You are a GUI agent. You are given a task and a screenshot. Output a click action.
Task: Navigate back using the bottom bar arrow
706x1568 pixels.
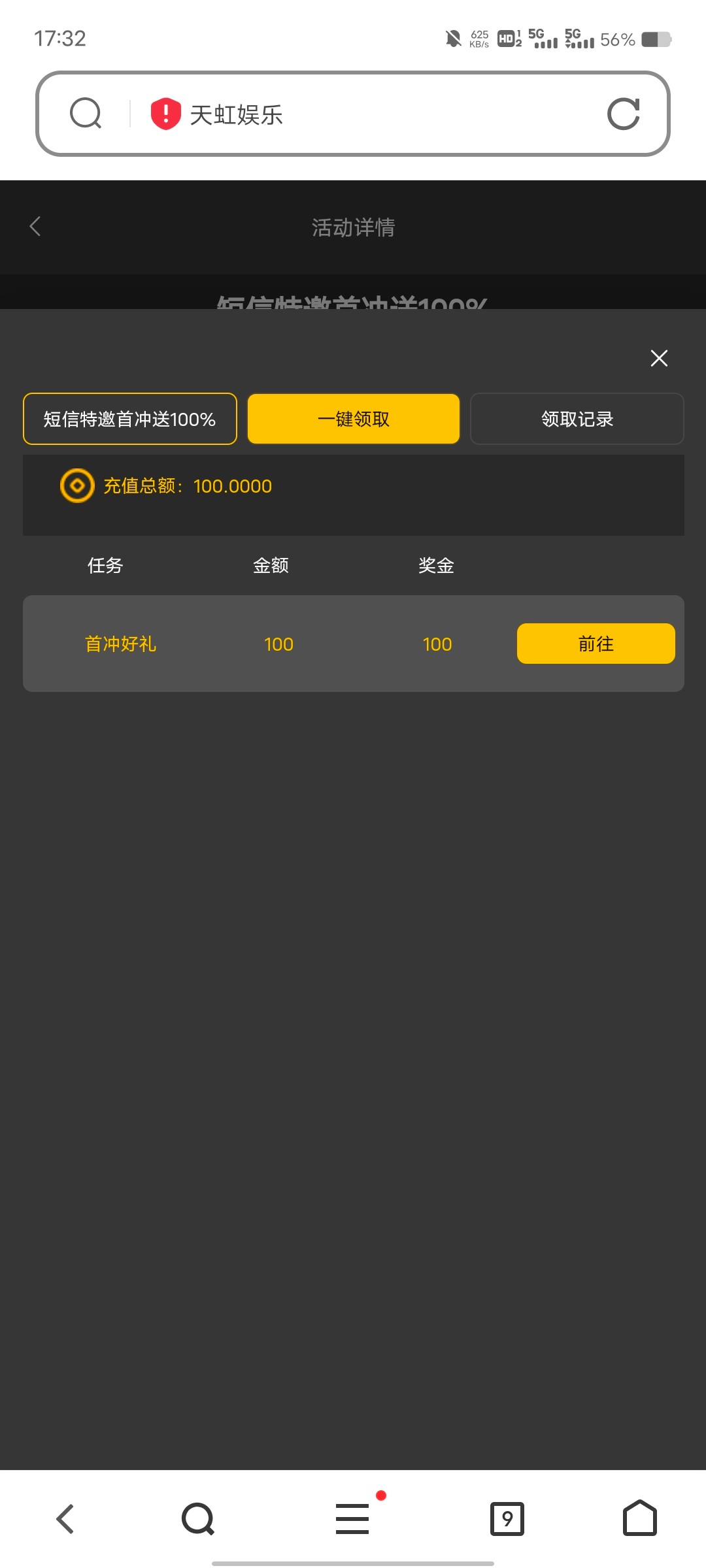click(65, 1518)
